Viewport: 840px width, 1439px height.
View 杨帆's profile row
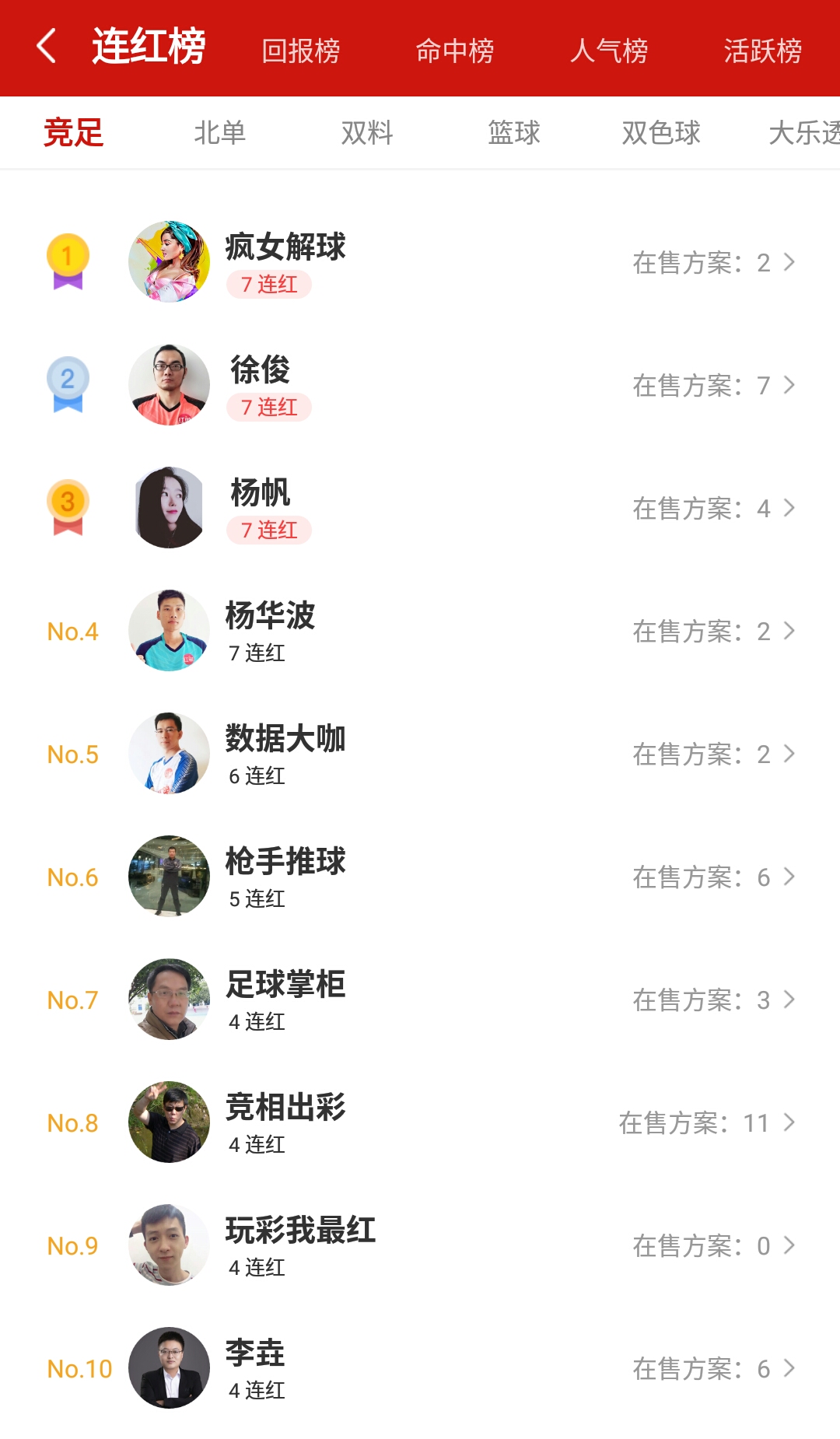pos(420,508)
